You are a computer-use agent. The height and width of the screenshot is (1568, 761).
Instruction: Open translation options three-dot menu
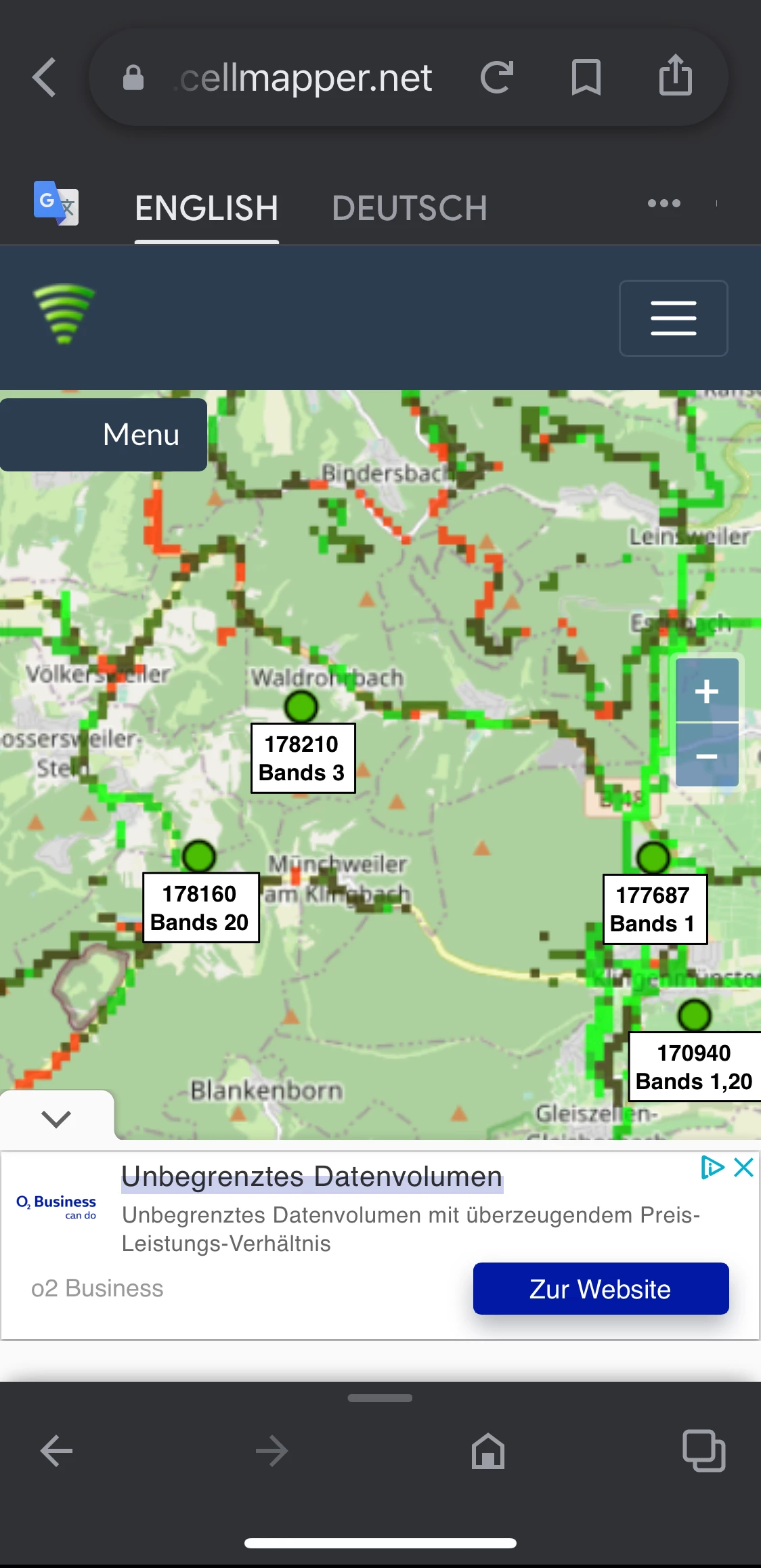click(664, 203)
